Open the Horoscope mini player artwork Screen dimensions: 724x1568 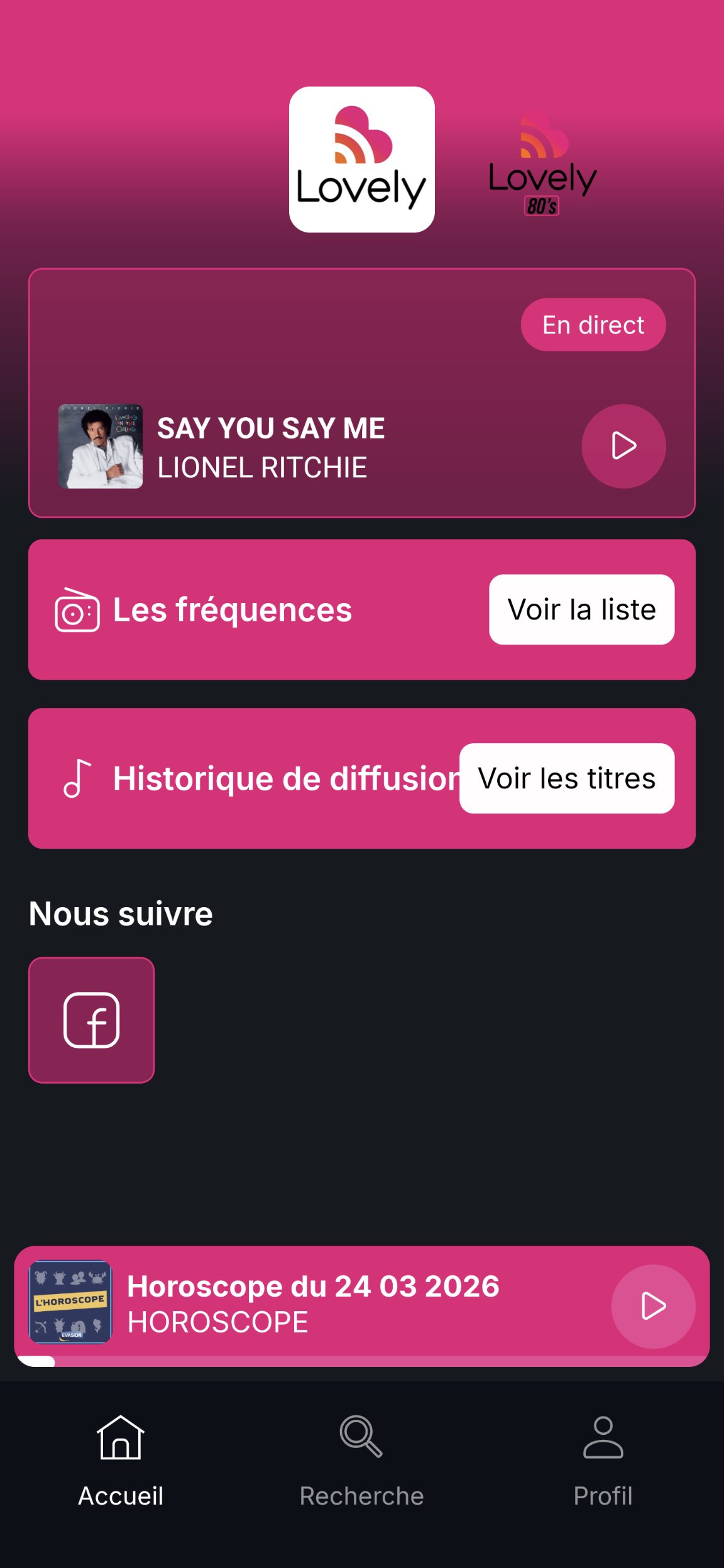[70, 1302]
